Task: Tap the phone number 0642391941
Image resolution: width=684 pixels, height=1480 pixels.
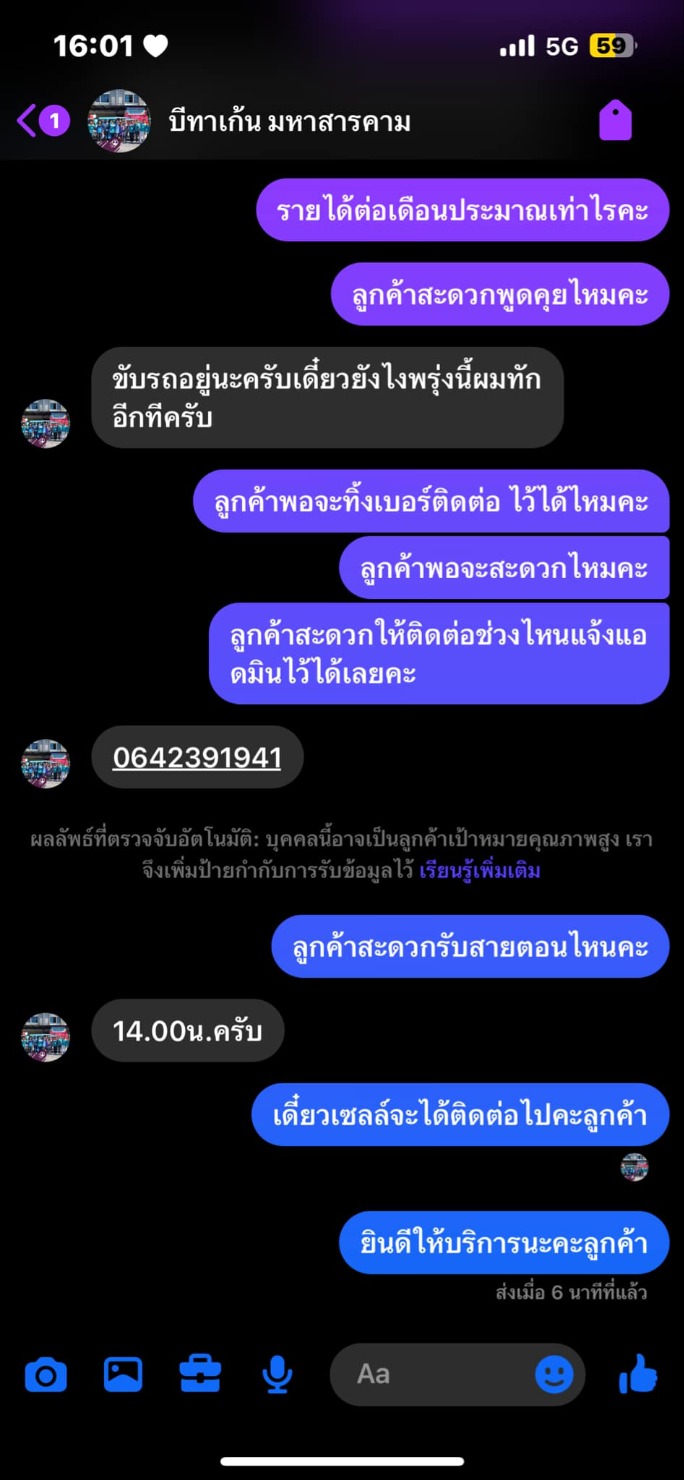Action: [197, 758]
